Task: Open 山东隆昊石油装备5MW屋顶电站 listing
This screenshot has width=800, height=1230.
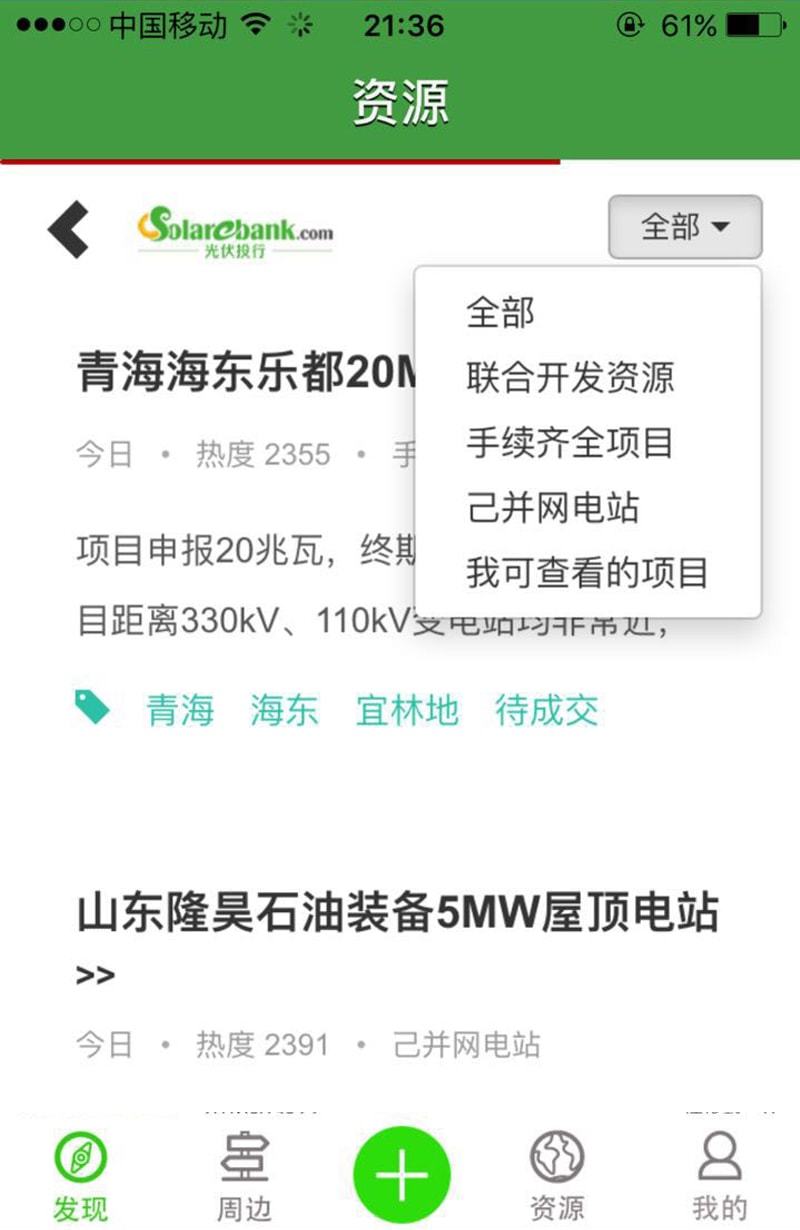Action: point(397,914)
